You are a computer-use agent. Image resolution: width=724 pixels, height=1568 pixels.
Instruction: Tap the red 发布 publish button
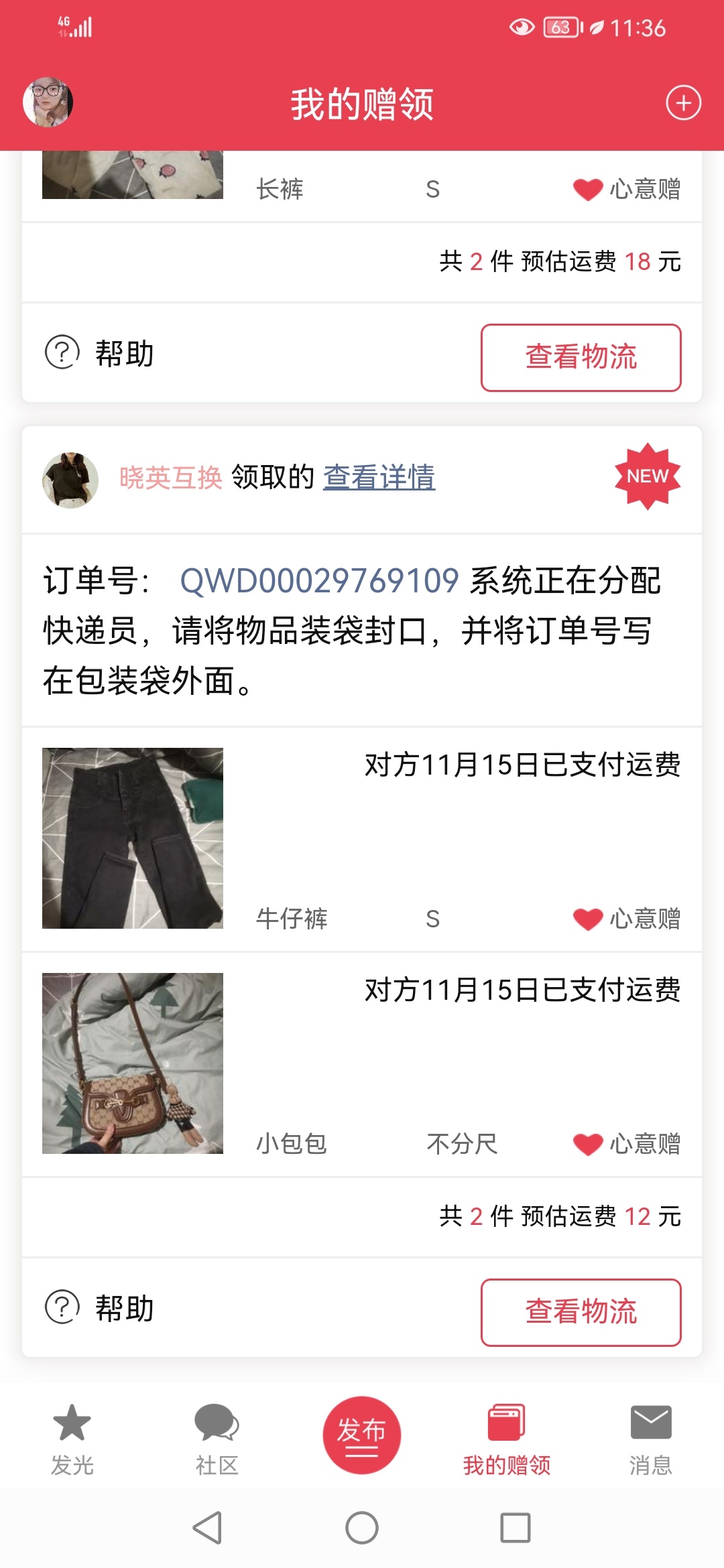pos(362,1435)
